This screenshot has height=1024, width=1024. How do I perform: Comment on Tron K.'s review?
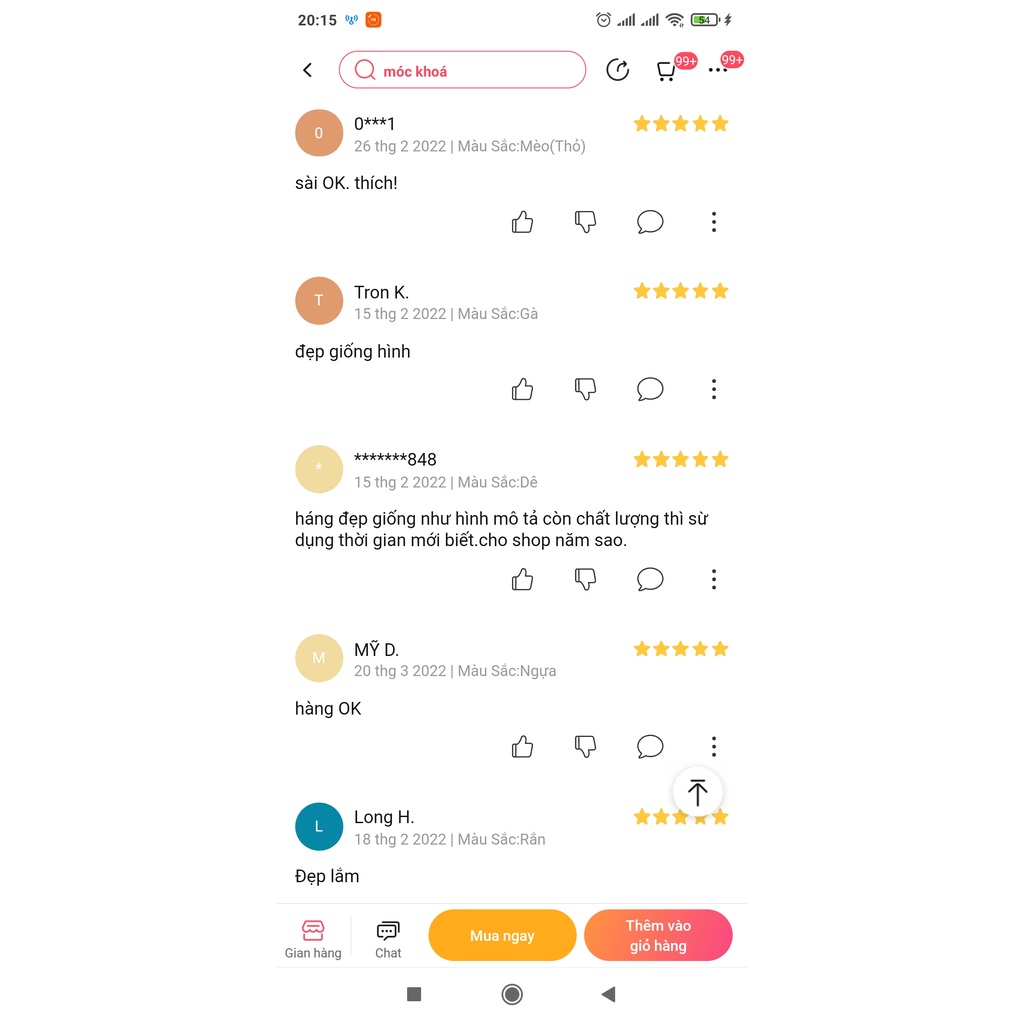(650, 389)
